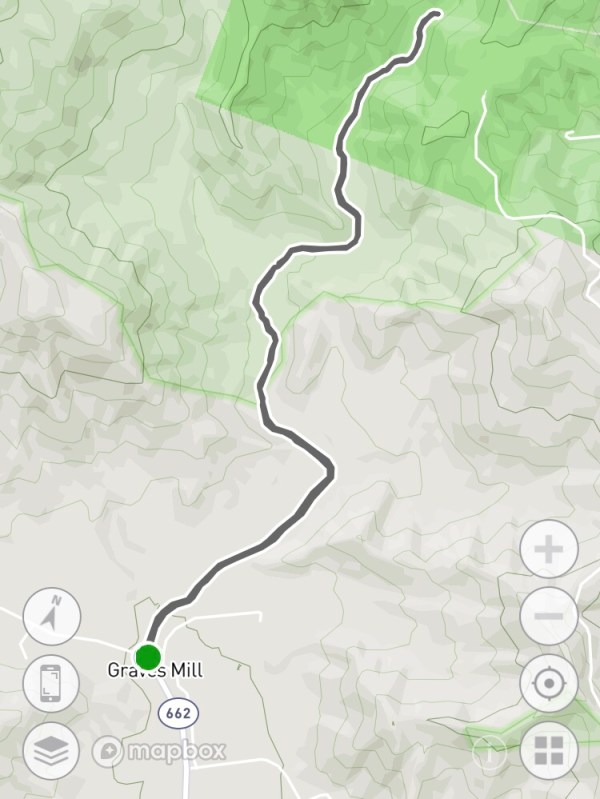Zoom in on the map
600x799 pixels.
coord(549,549)
